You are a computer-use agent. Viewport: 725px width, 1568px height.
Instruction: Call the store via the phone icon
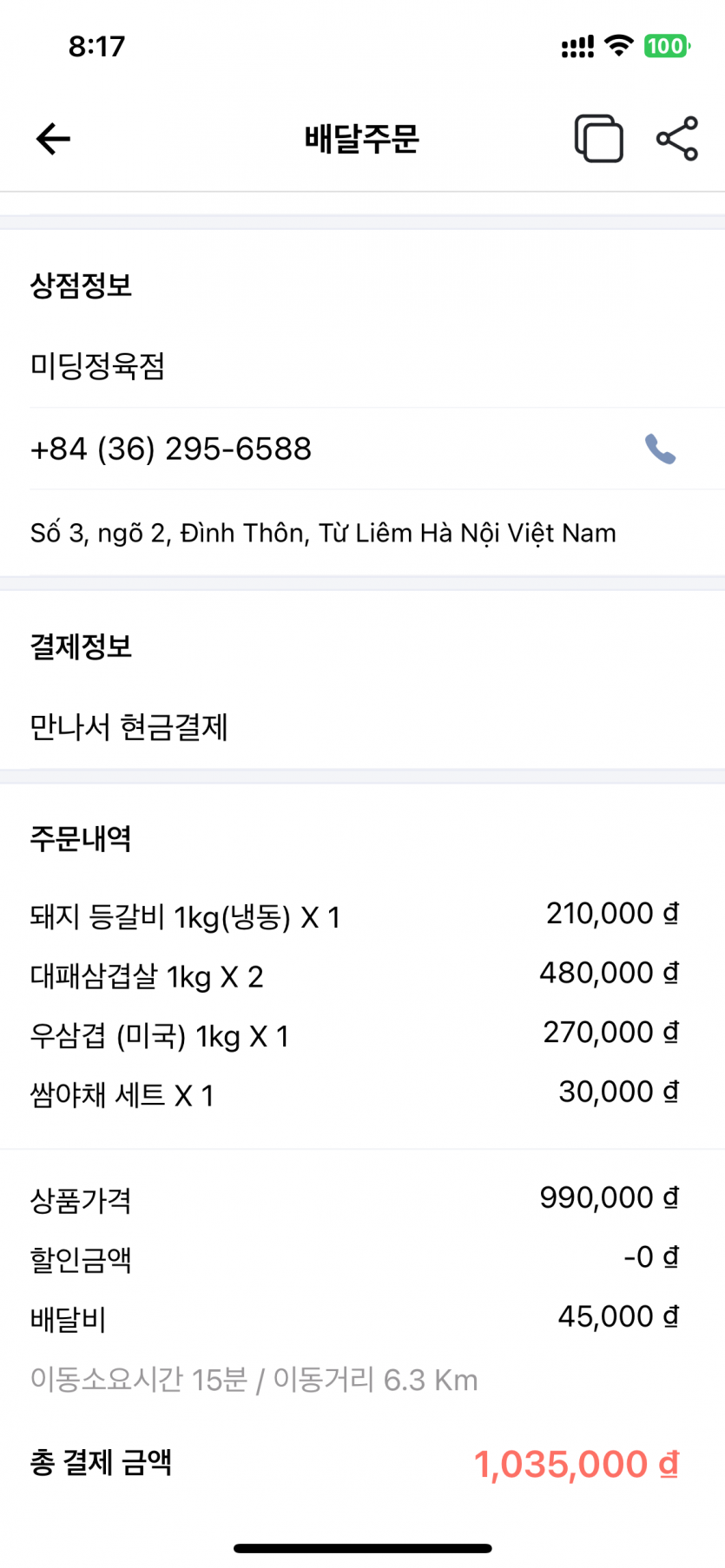(x=660, y=449)
